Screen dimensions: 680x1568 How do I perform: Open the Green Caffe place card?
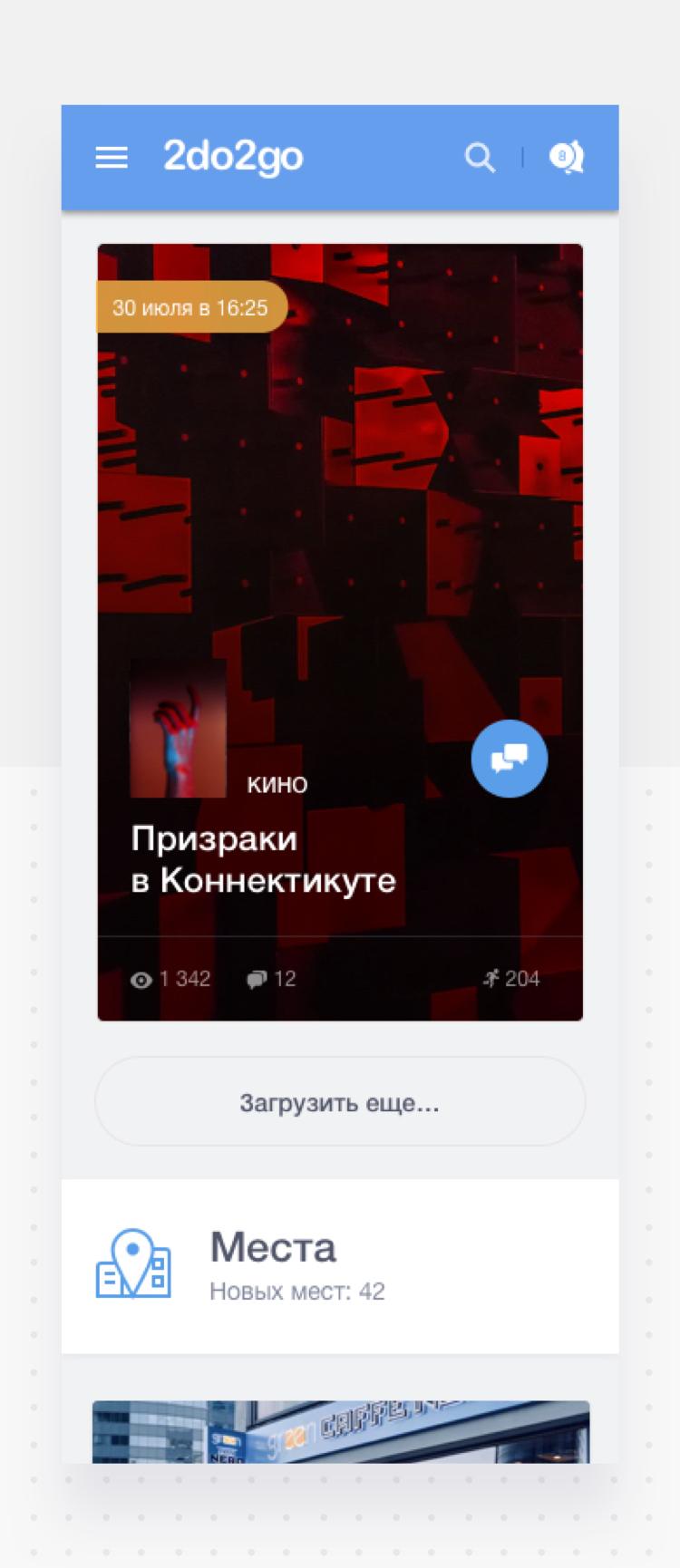click(x=340, y=1432)
